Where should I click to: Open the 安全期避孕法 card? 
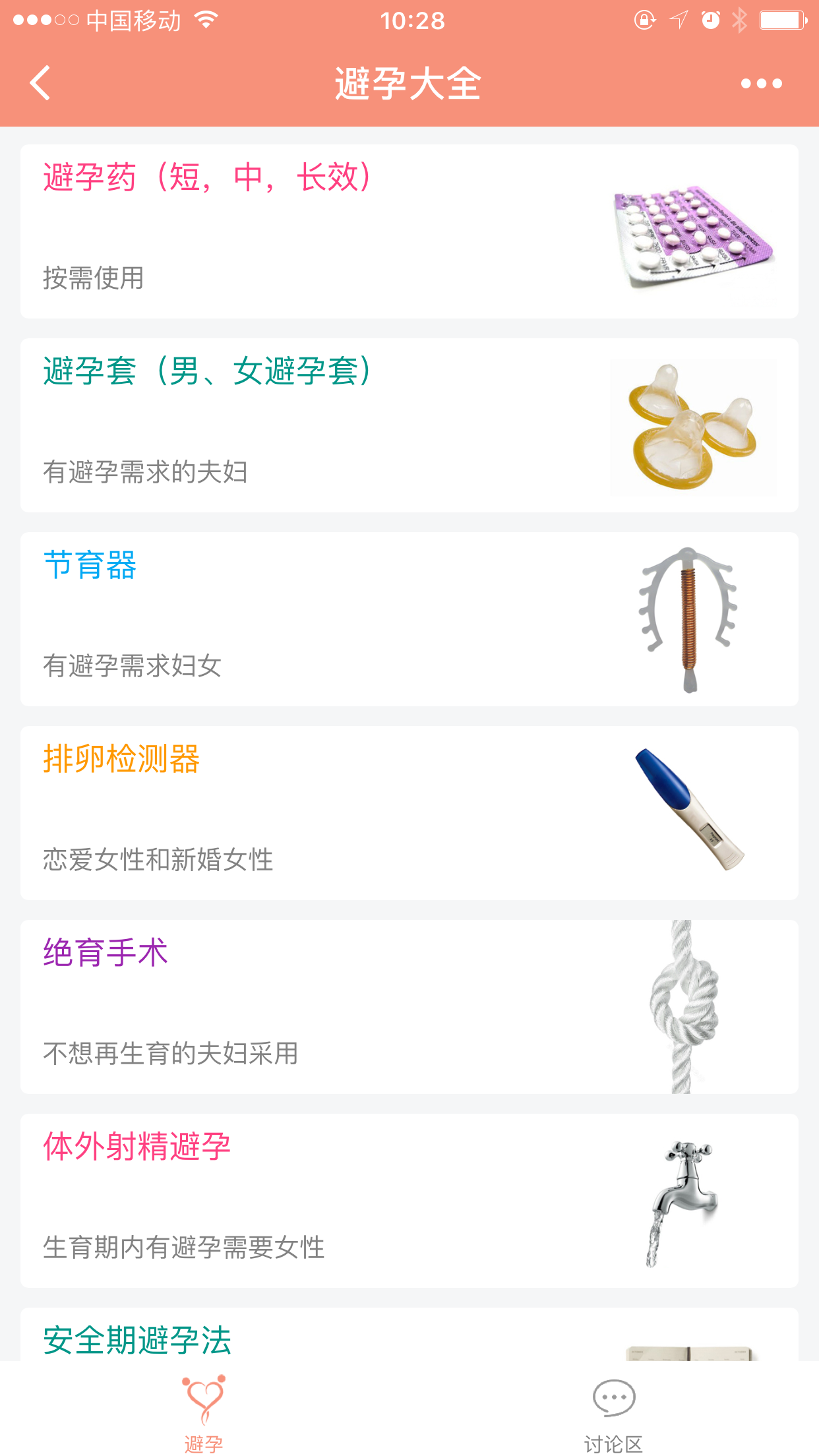click(x=409, y=1337)
